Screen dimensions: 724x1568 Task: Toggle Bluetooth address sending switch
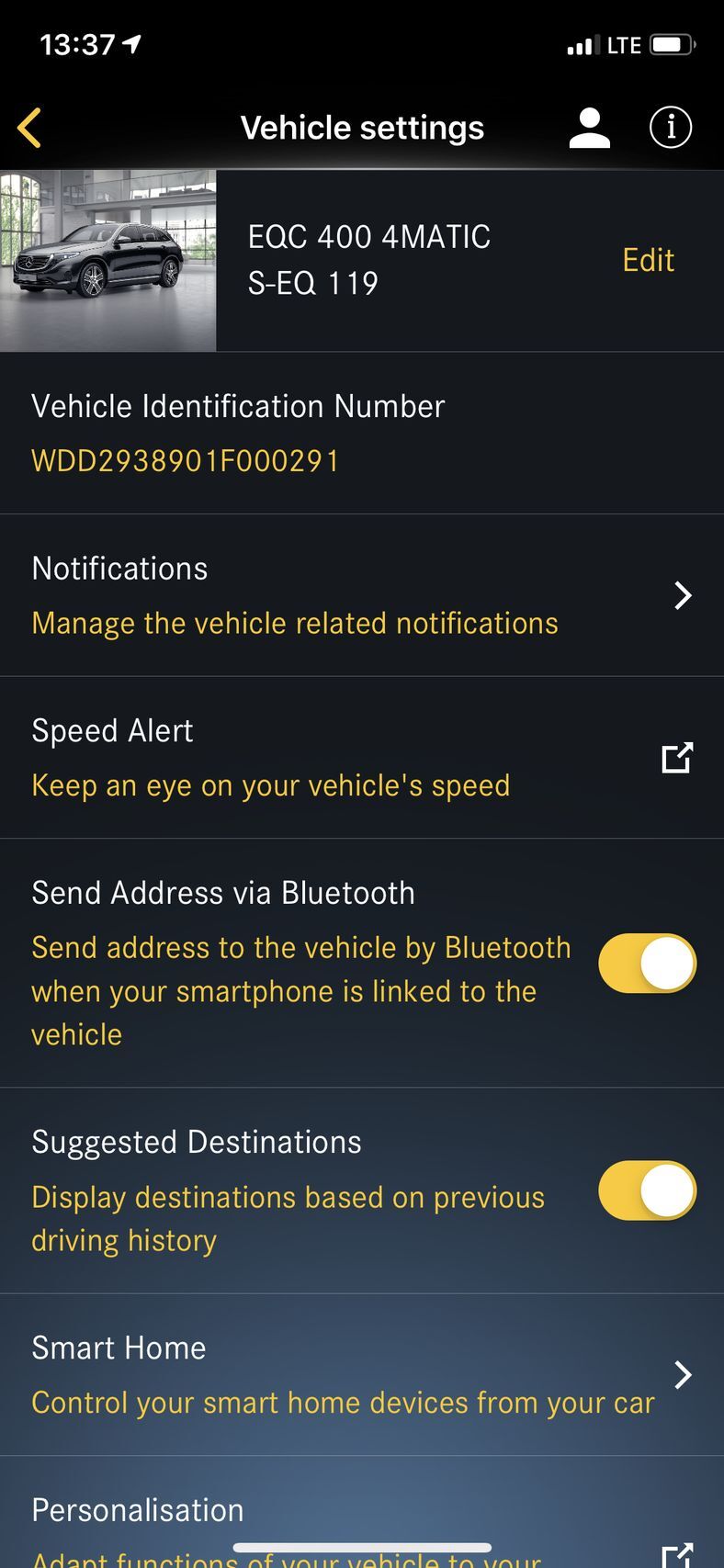click(647, 963)
